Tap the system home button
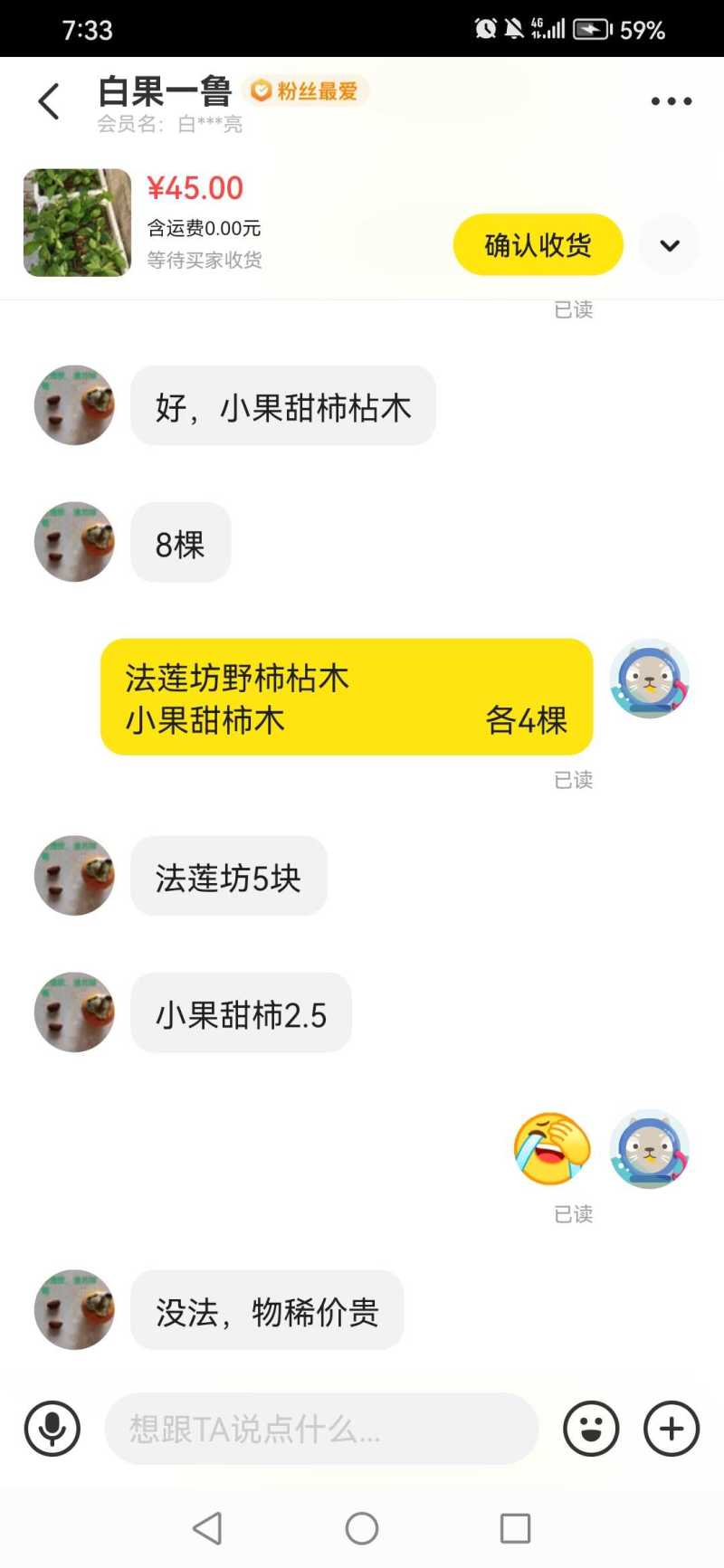Image resolution: width=724 pixels, height=1568 pixels. pos(362,1528)
